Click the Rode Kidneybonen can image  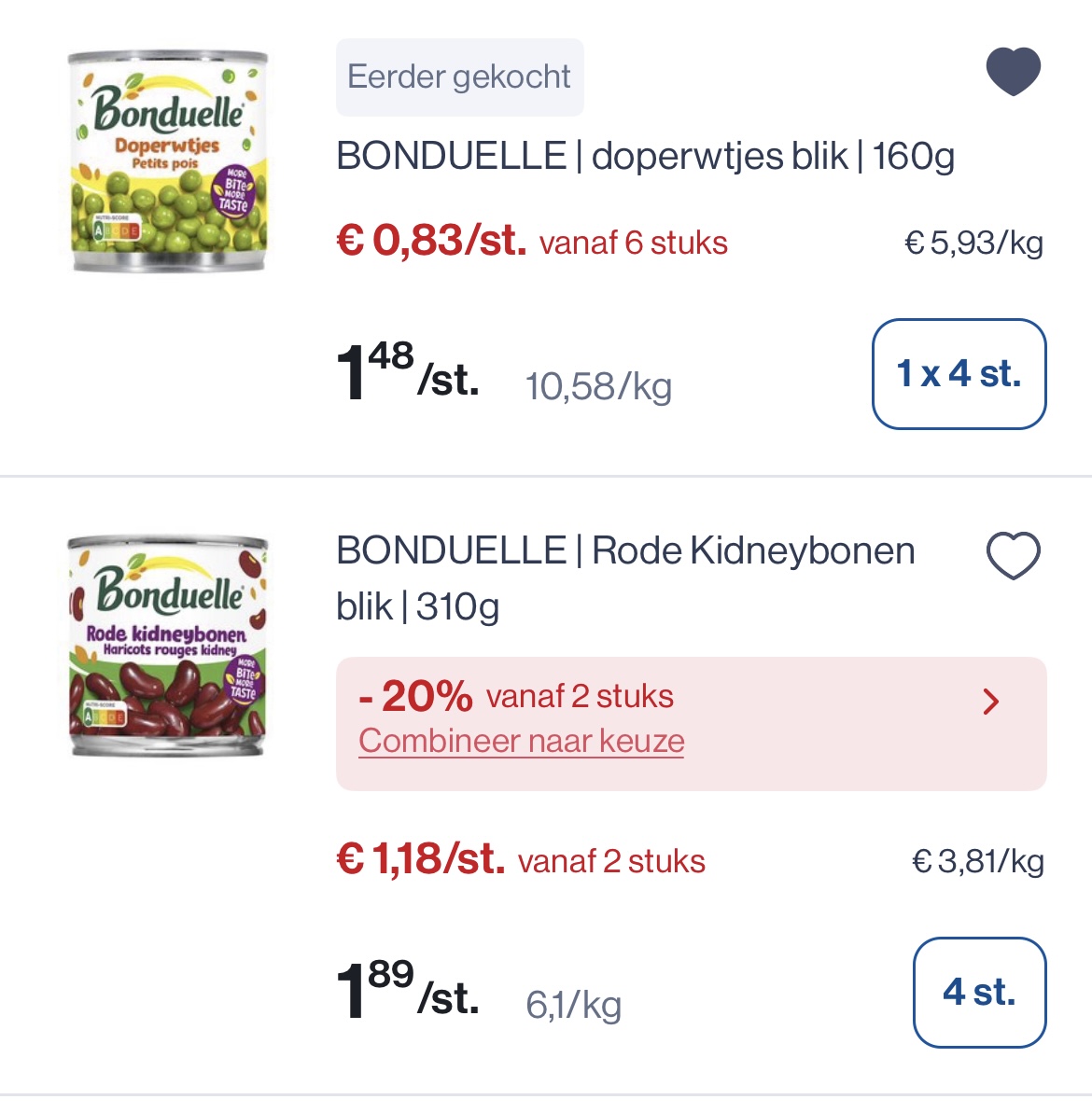click(168, 644)
